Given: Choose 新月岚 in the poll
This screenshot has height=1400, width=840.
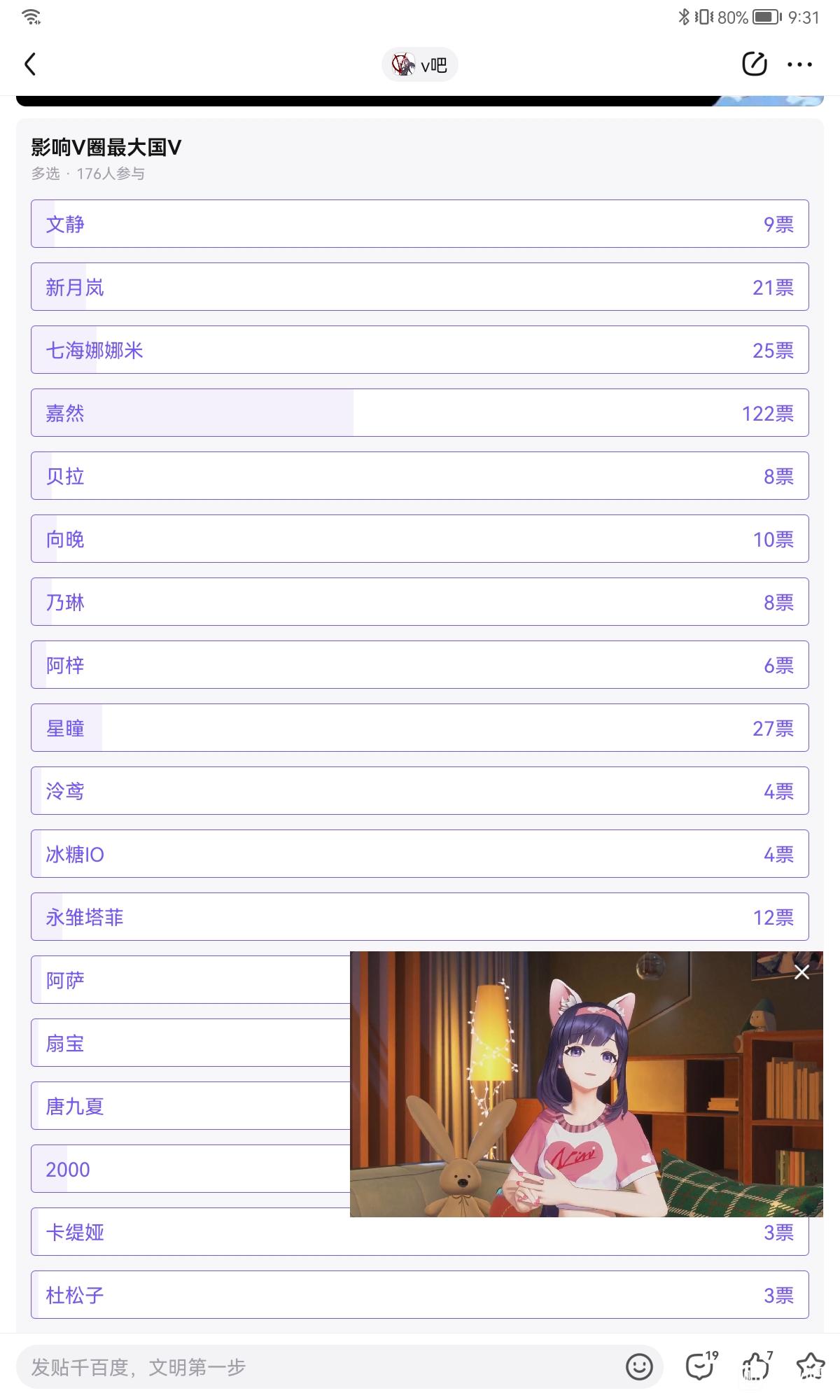Looking at the screenshot, I should [420, 287].
